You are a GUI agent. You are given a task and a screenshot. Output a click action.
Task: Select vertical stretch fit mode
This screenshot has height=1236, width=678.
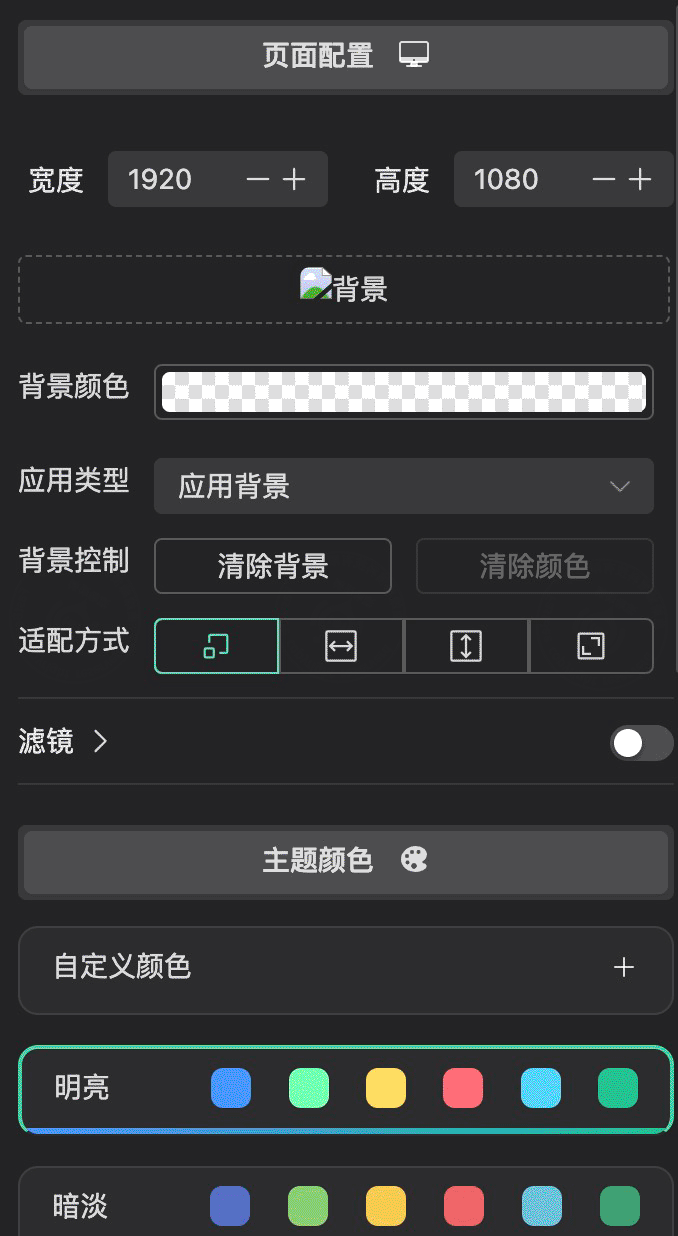466,646
